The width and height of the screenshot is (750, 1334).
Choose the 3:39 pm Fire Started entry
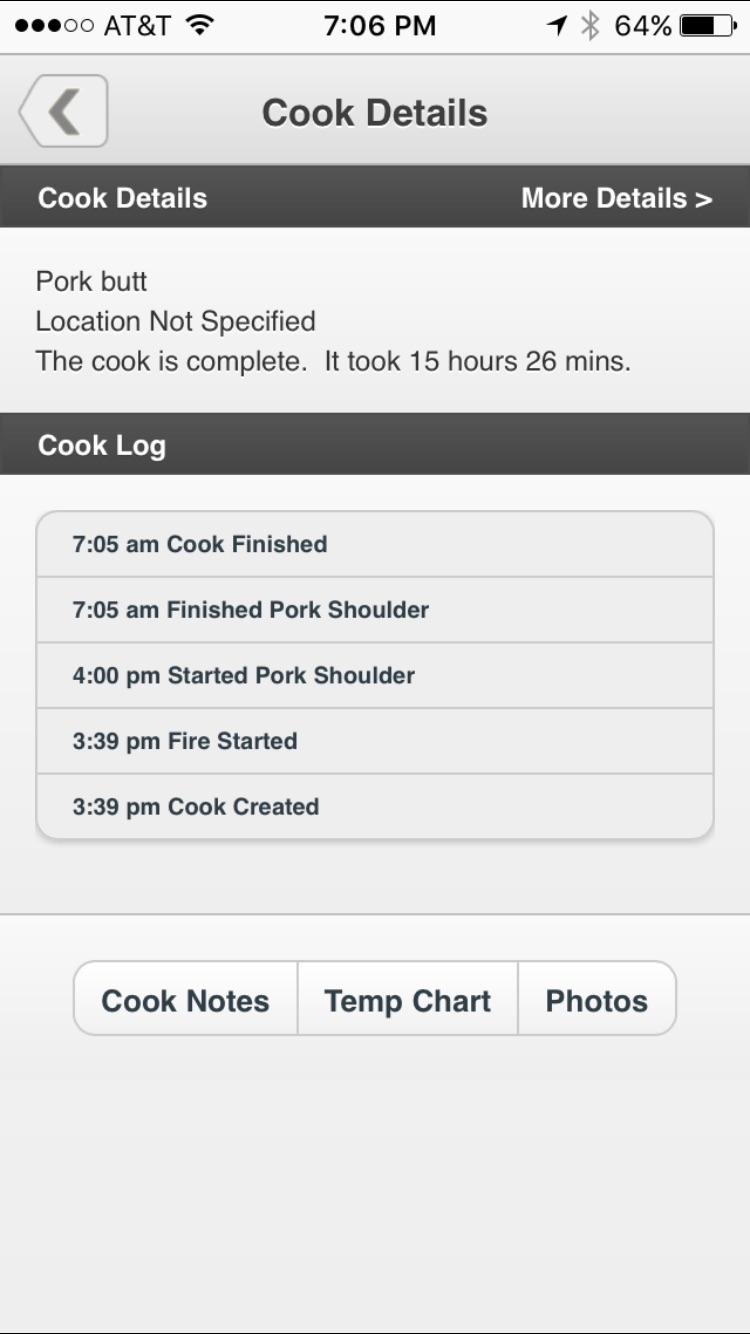[x=375, y=741]
